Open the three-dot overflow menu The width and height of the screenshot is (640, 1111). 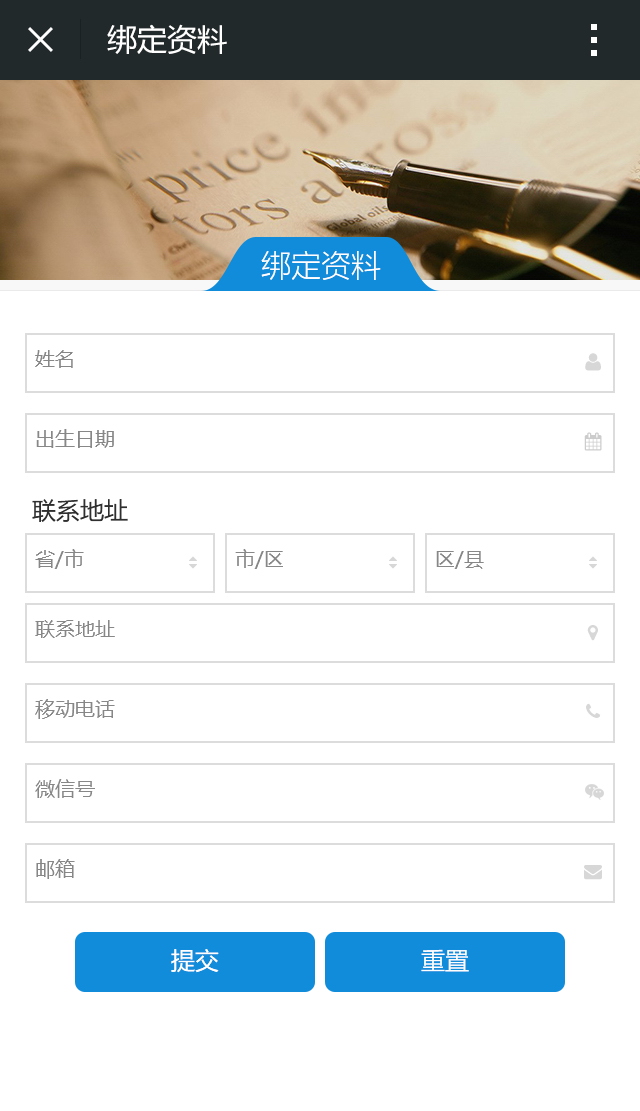coord(593,40)
